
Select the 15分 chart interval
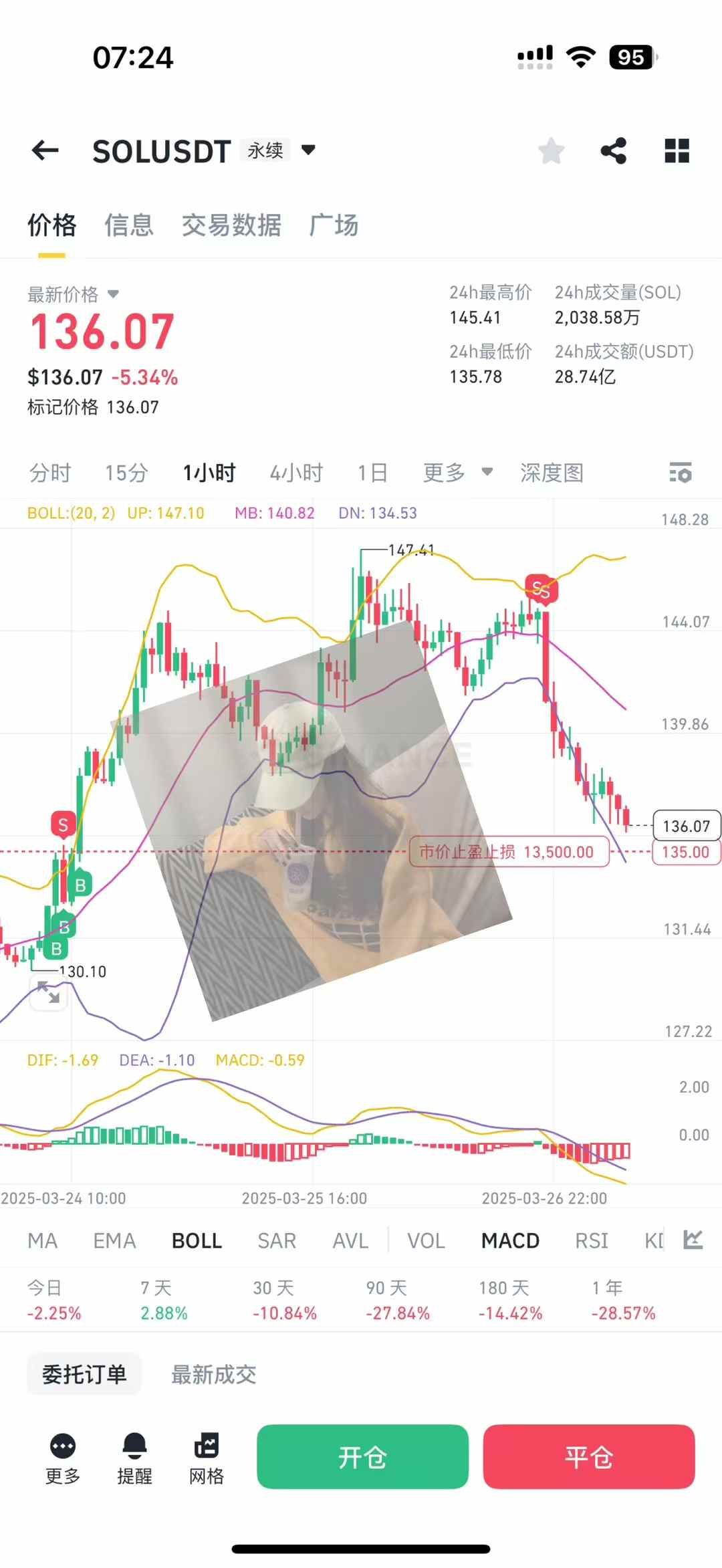click(x=126, y=473)
